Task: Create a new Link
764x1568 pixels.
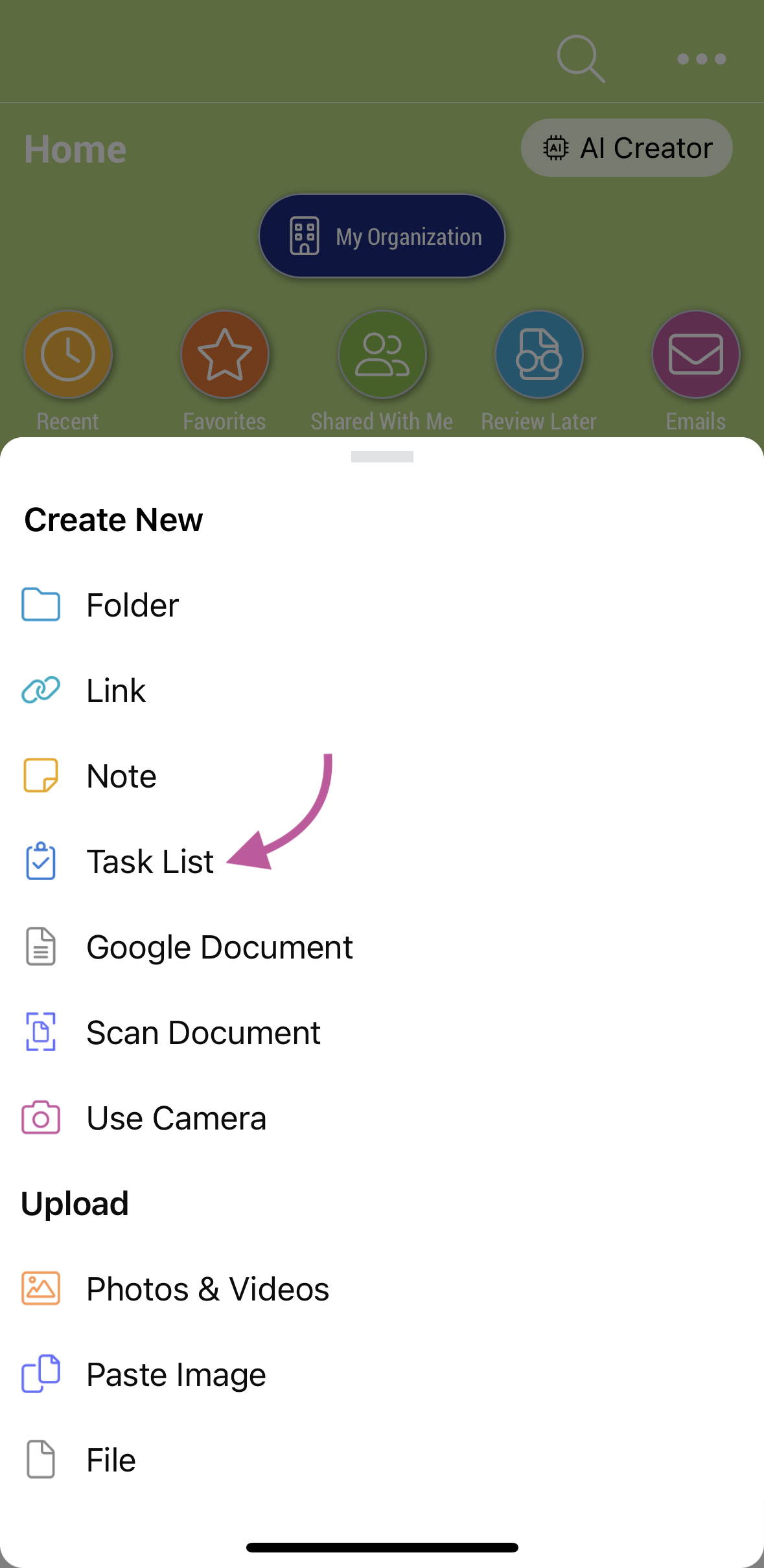Action: (x=117, y=690)
